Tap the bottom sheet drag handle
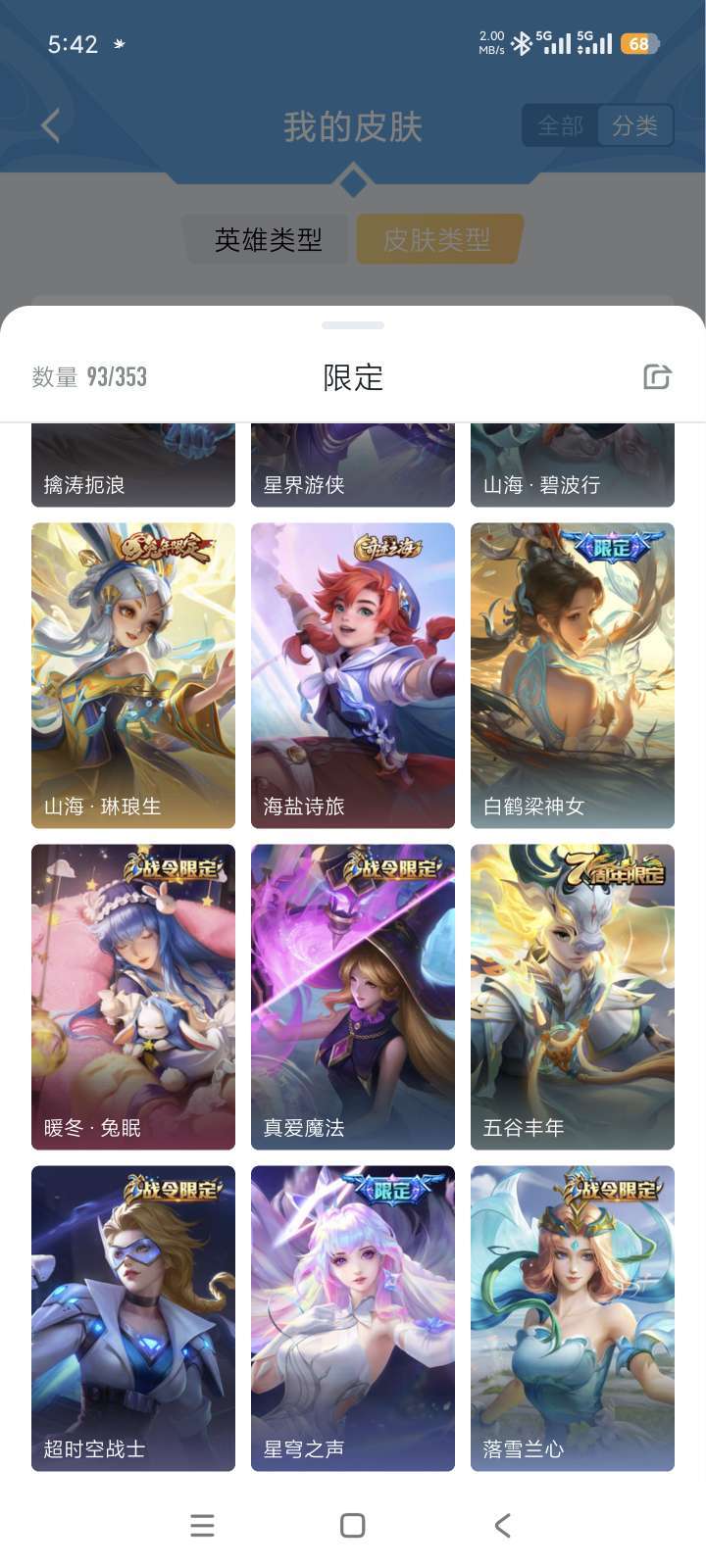This screenshot has width=706, height=1568. pos(353,325)
